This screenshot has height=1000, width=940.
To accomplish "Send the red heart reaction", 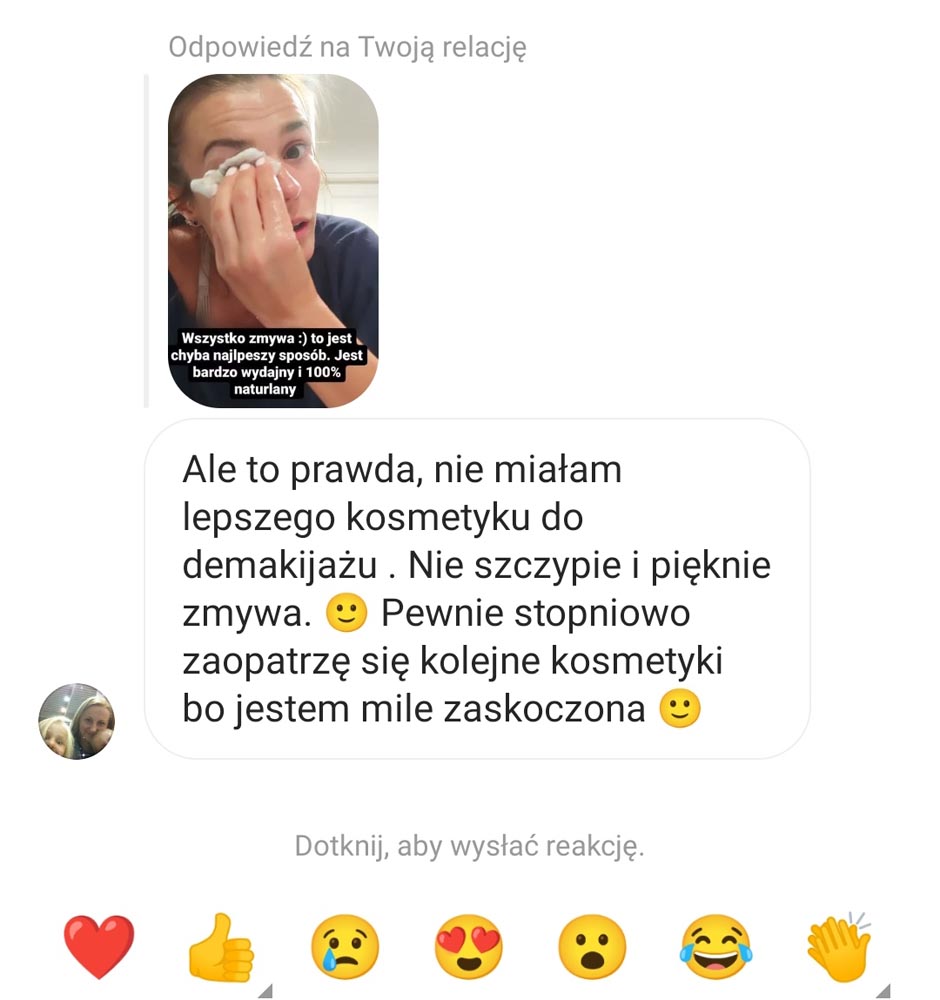I will [x=98, y=946].
